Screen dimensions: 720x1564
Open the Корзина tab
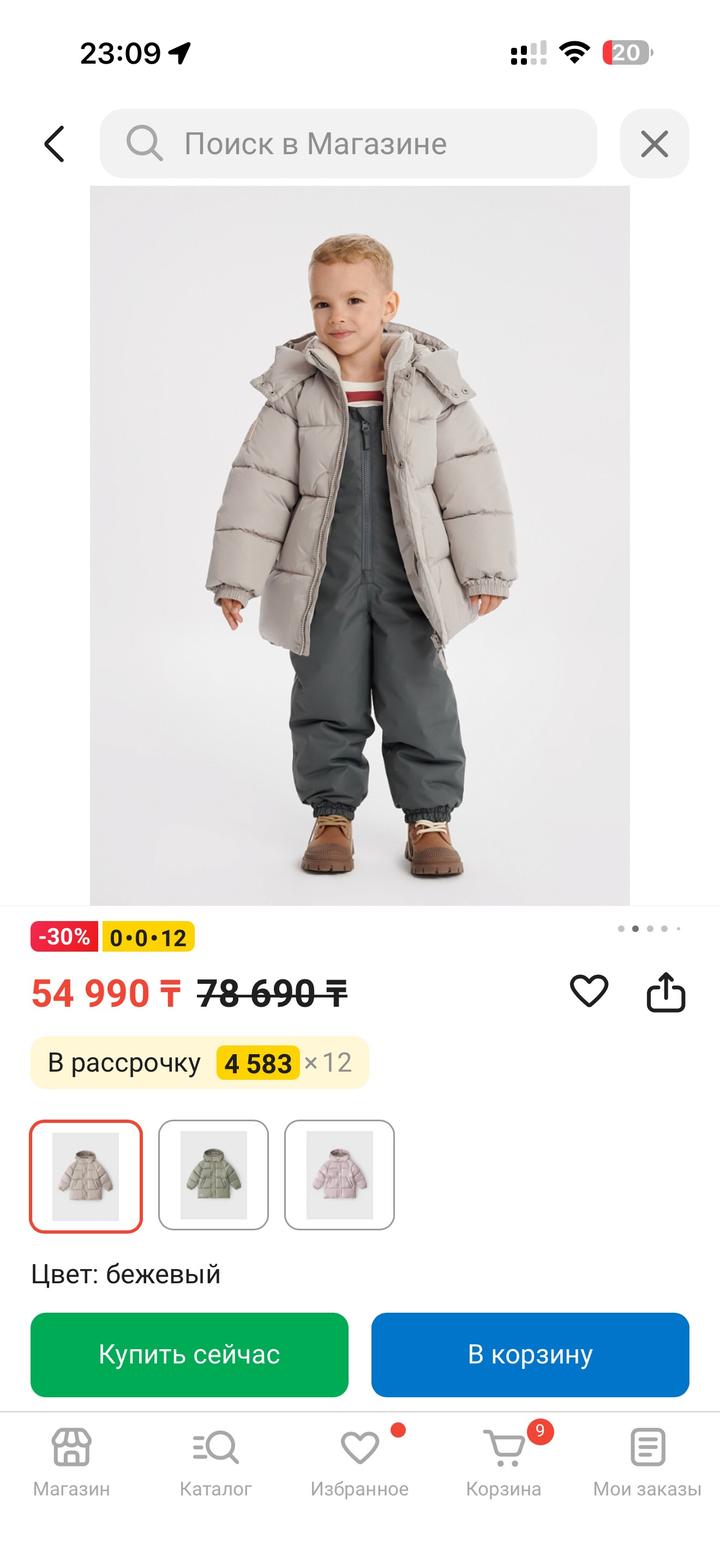pos(503,1461)
